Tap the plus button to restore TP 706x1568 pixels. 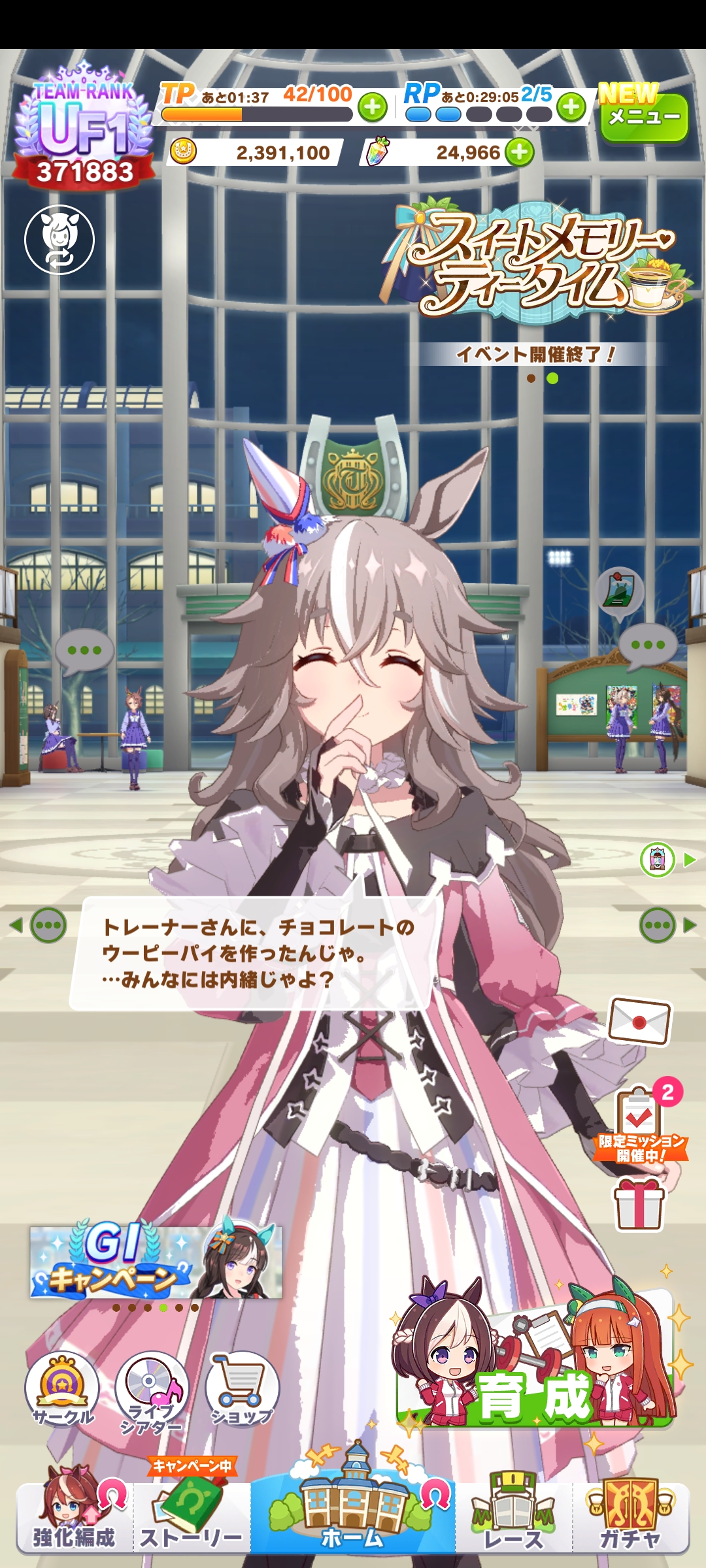[x=373, y=107]
